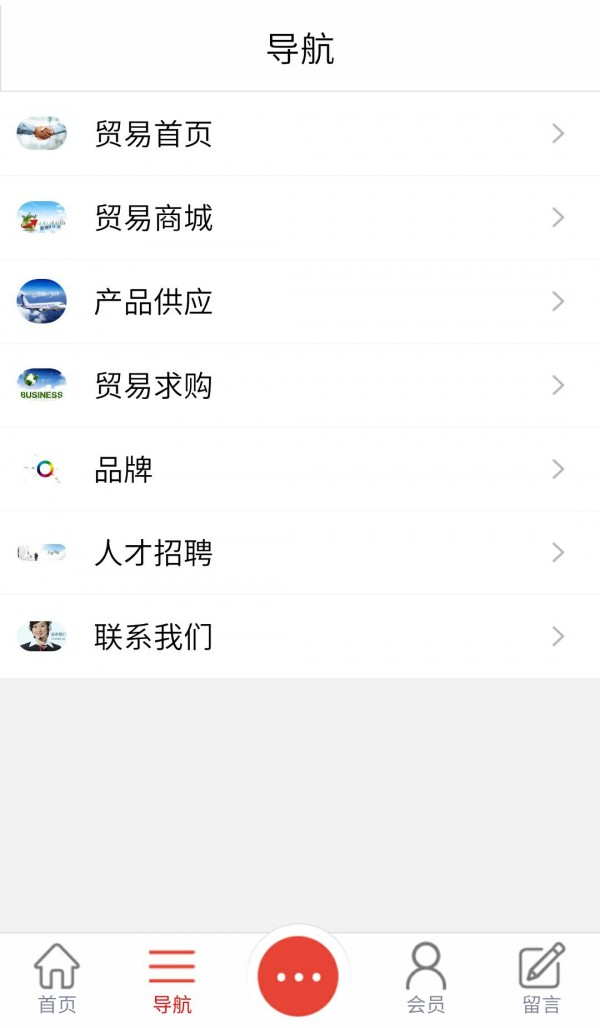Tap the red three-dot center button
600x1028 pixels.
click(x=298, y=977)
